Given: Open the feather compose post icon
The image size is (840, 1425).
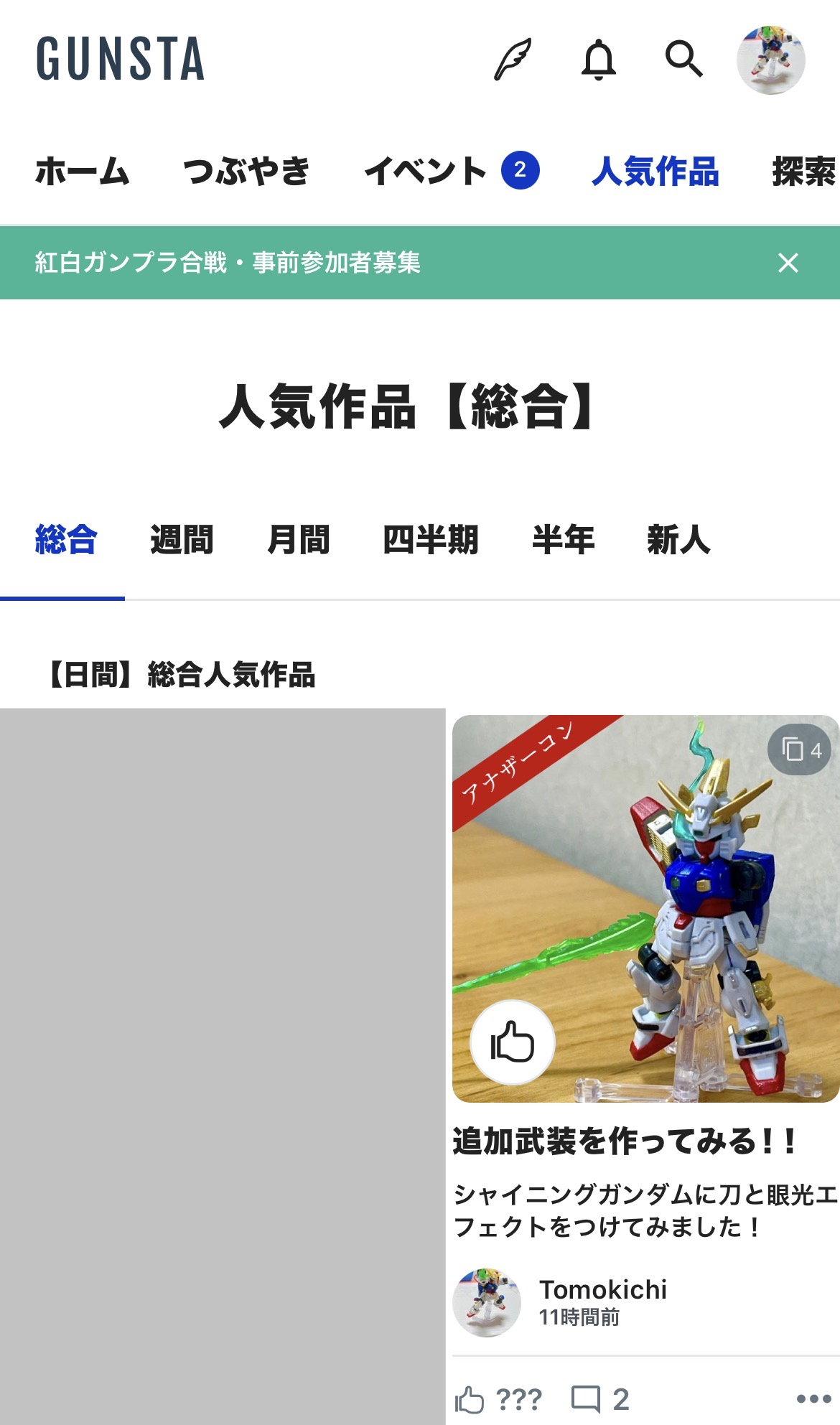Looking at the screenshot, I should coord(513,60).
